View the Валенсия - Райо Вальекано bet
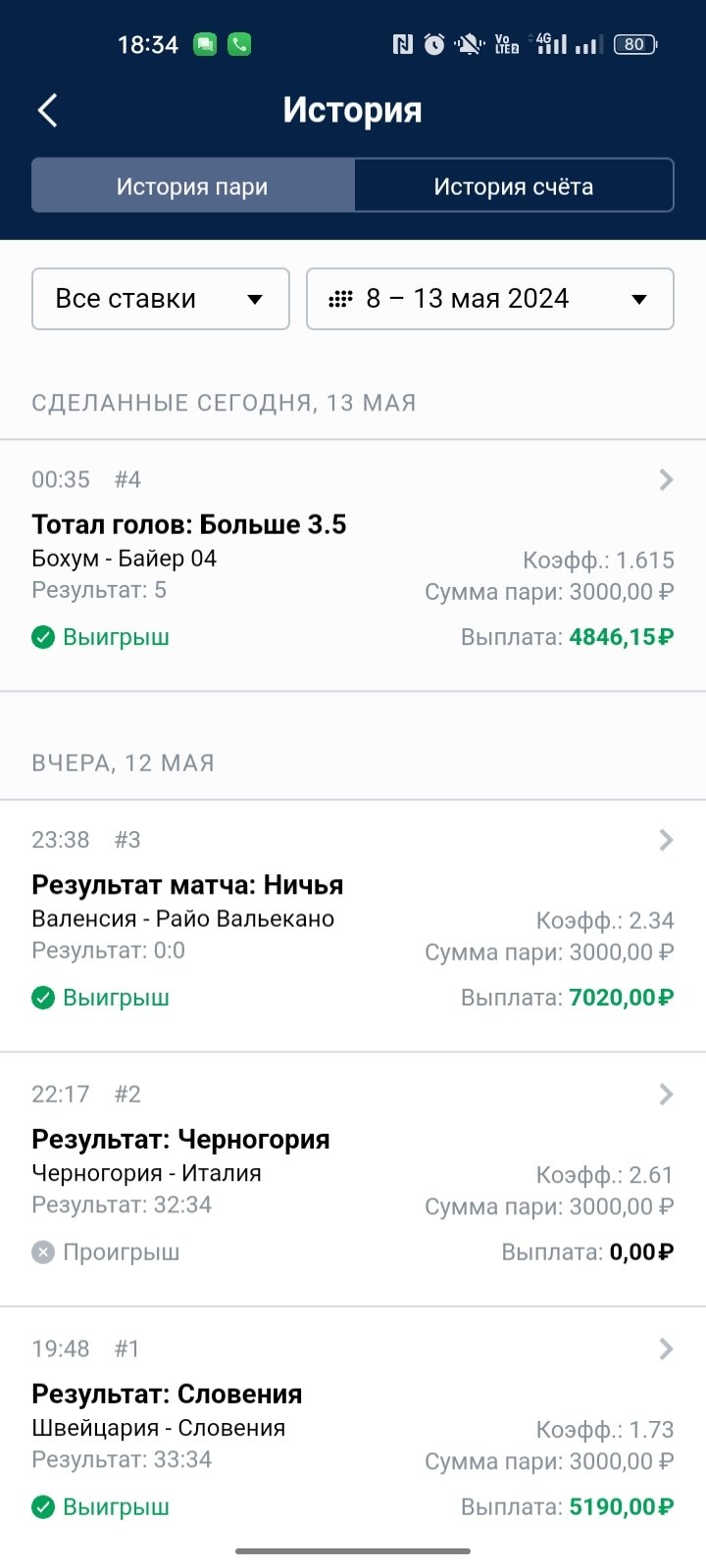 pyautogui.click(x=353, y=919)
